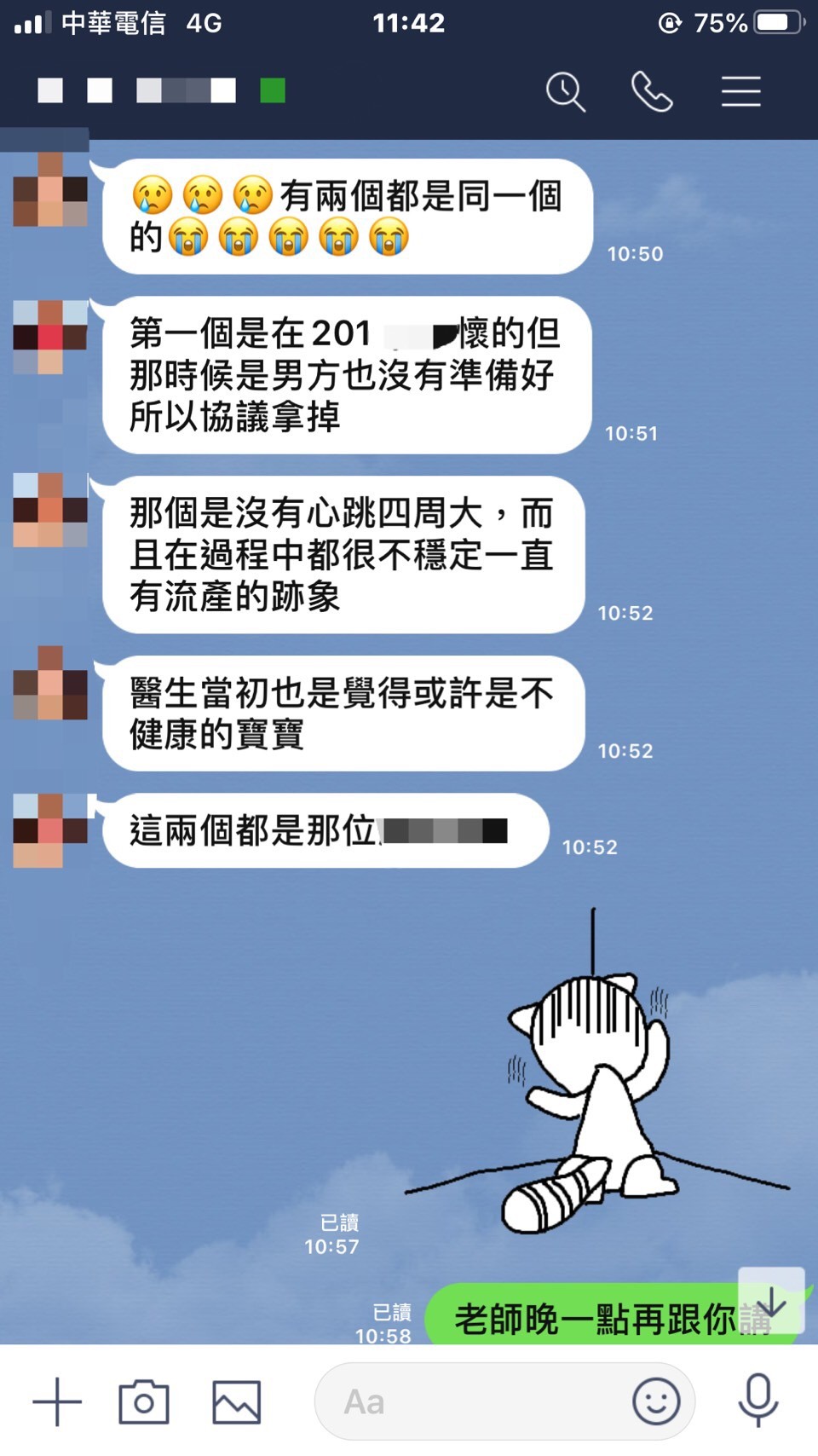Search within this chat

click(566, 92)
